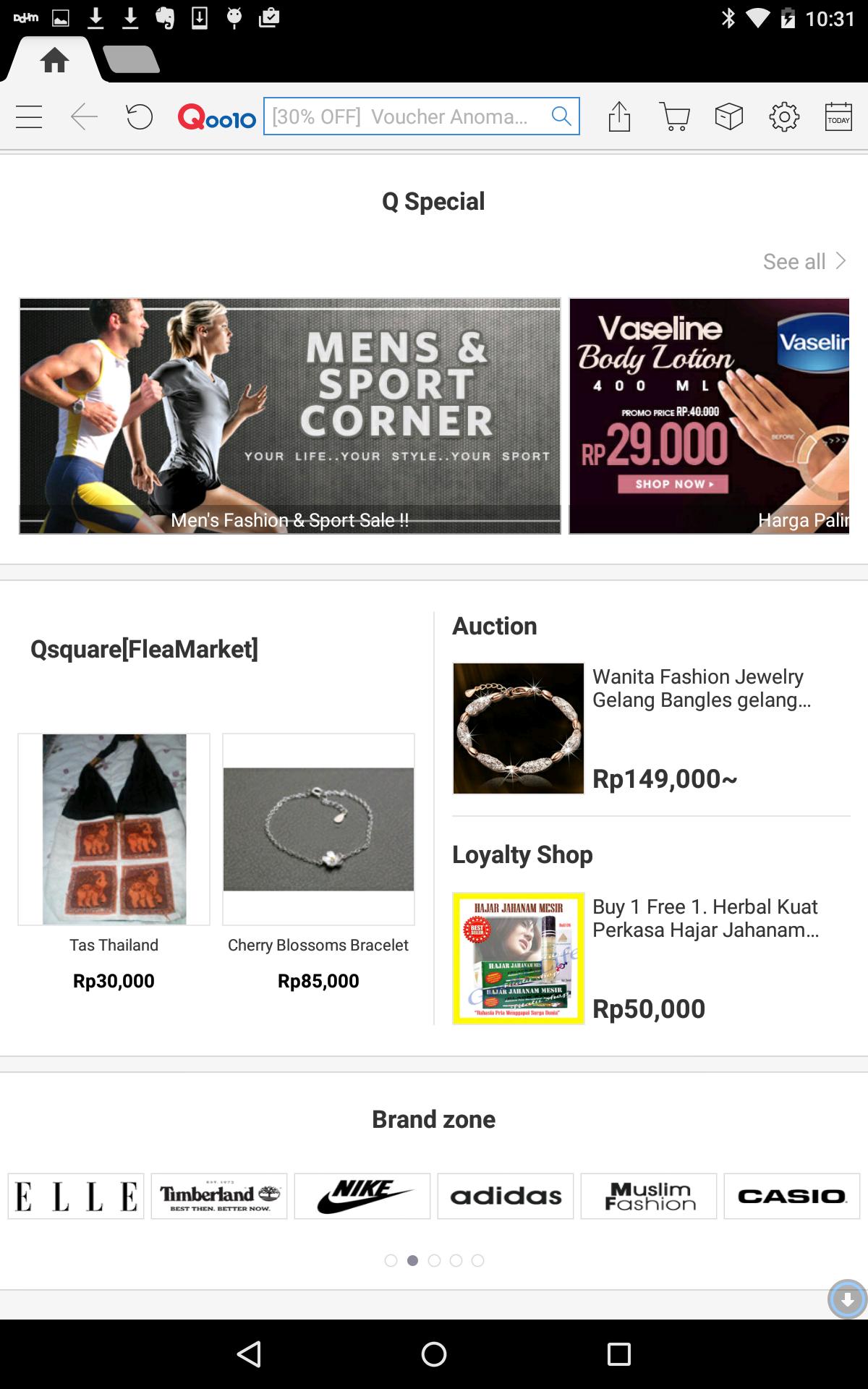Open the package box icon
868x1389 pixels.
tap(728, 116)
